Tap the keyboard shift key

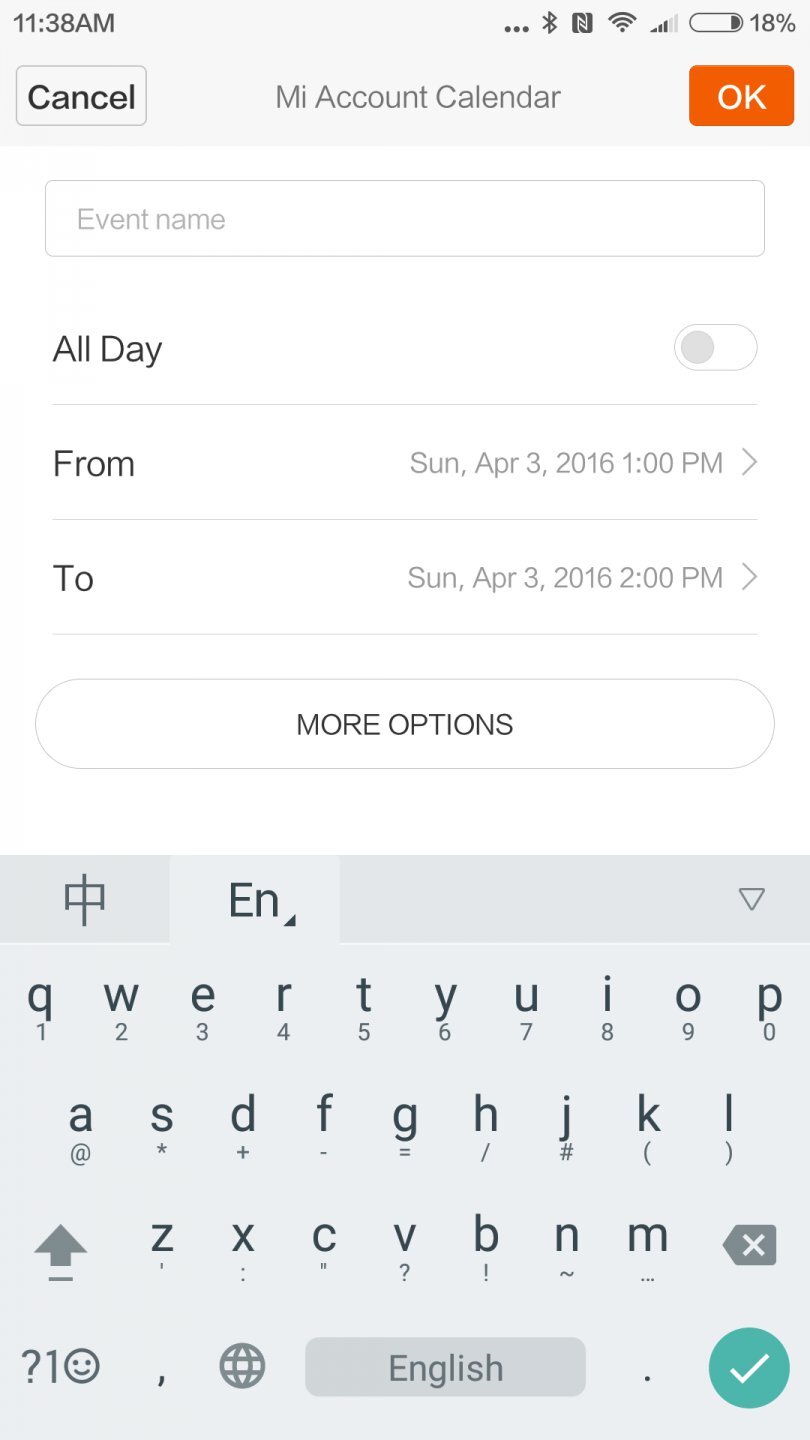[x=61, y=1249]
